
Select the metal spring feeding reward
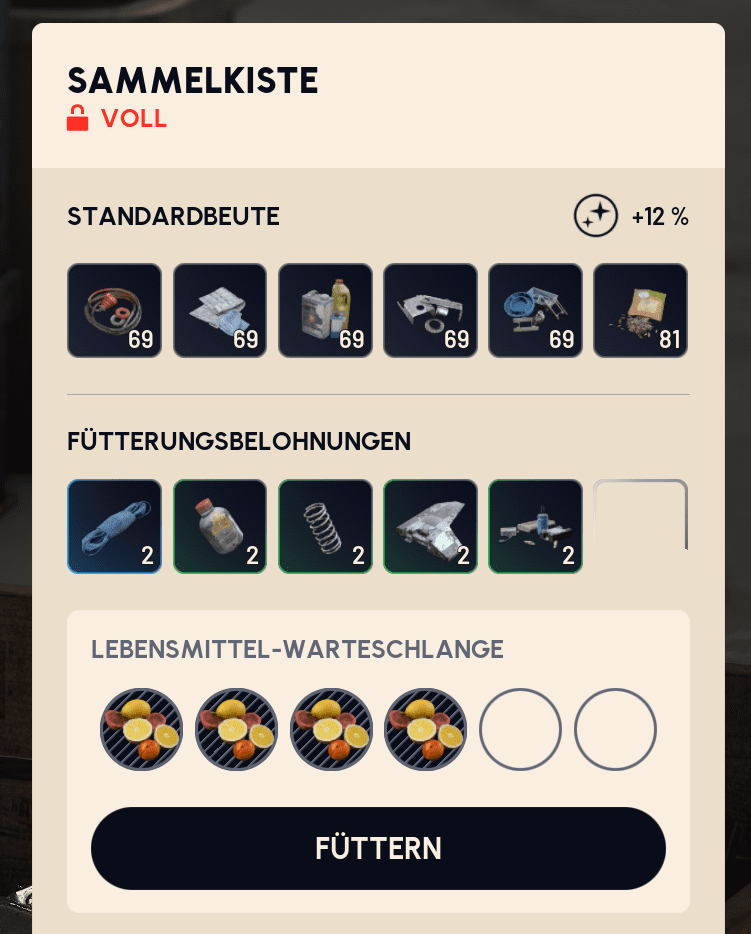click(x=325, y=527)
